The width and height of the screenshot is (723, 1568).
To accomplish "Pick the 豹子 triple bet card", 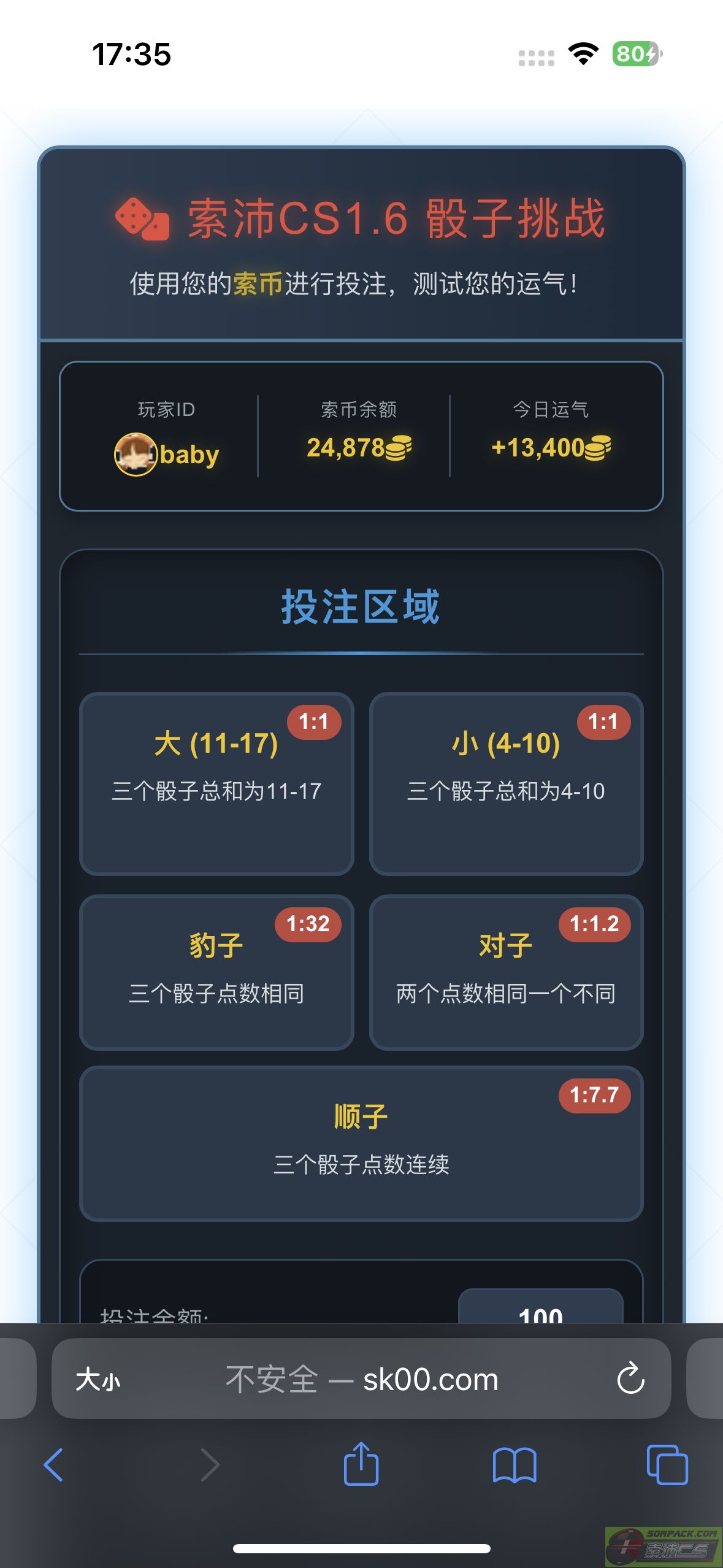I will click(x=216, y=972).
